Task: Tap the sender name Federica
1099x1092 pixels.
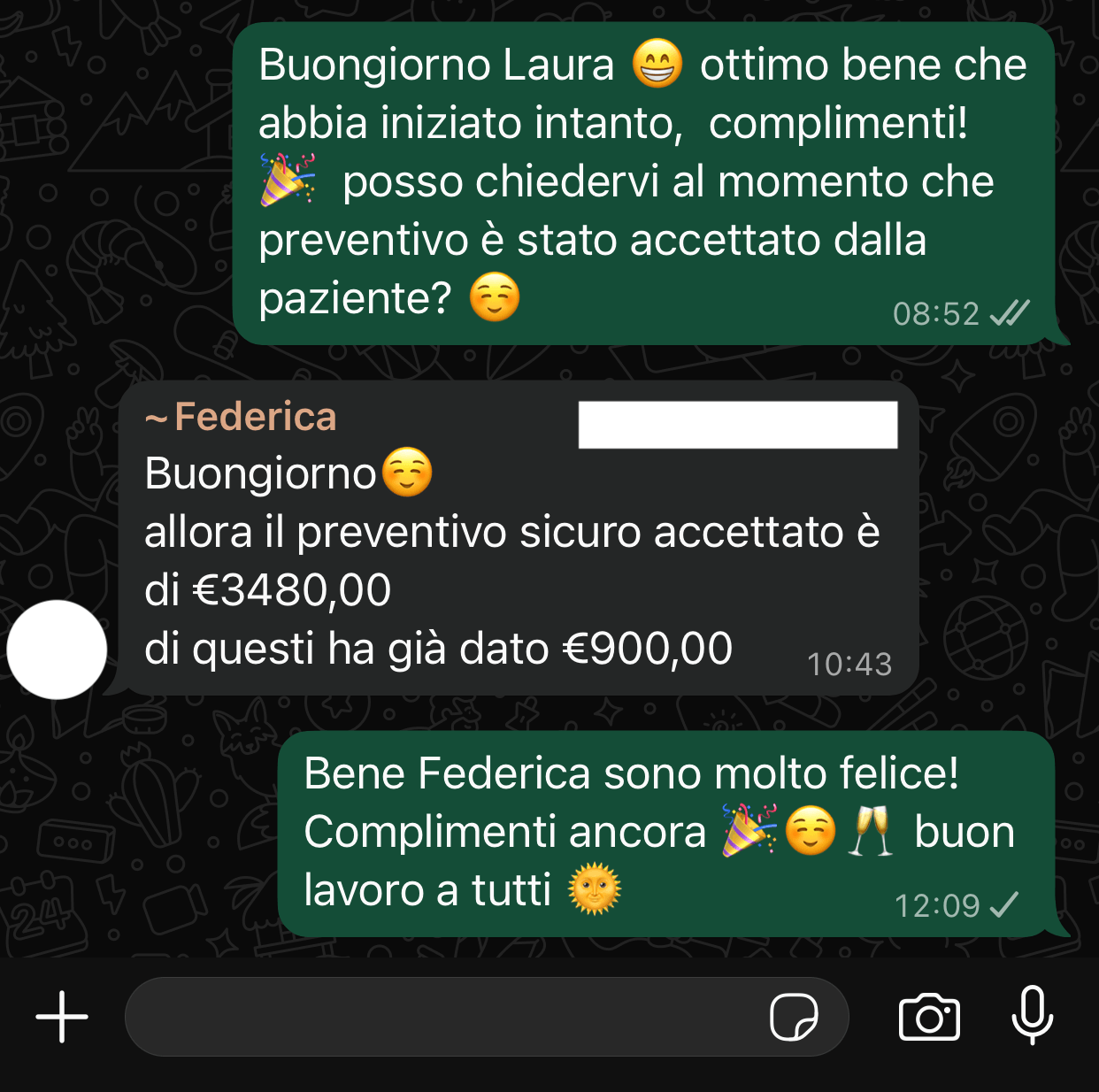Action: (255, 417)
